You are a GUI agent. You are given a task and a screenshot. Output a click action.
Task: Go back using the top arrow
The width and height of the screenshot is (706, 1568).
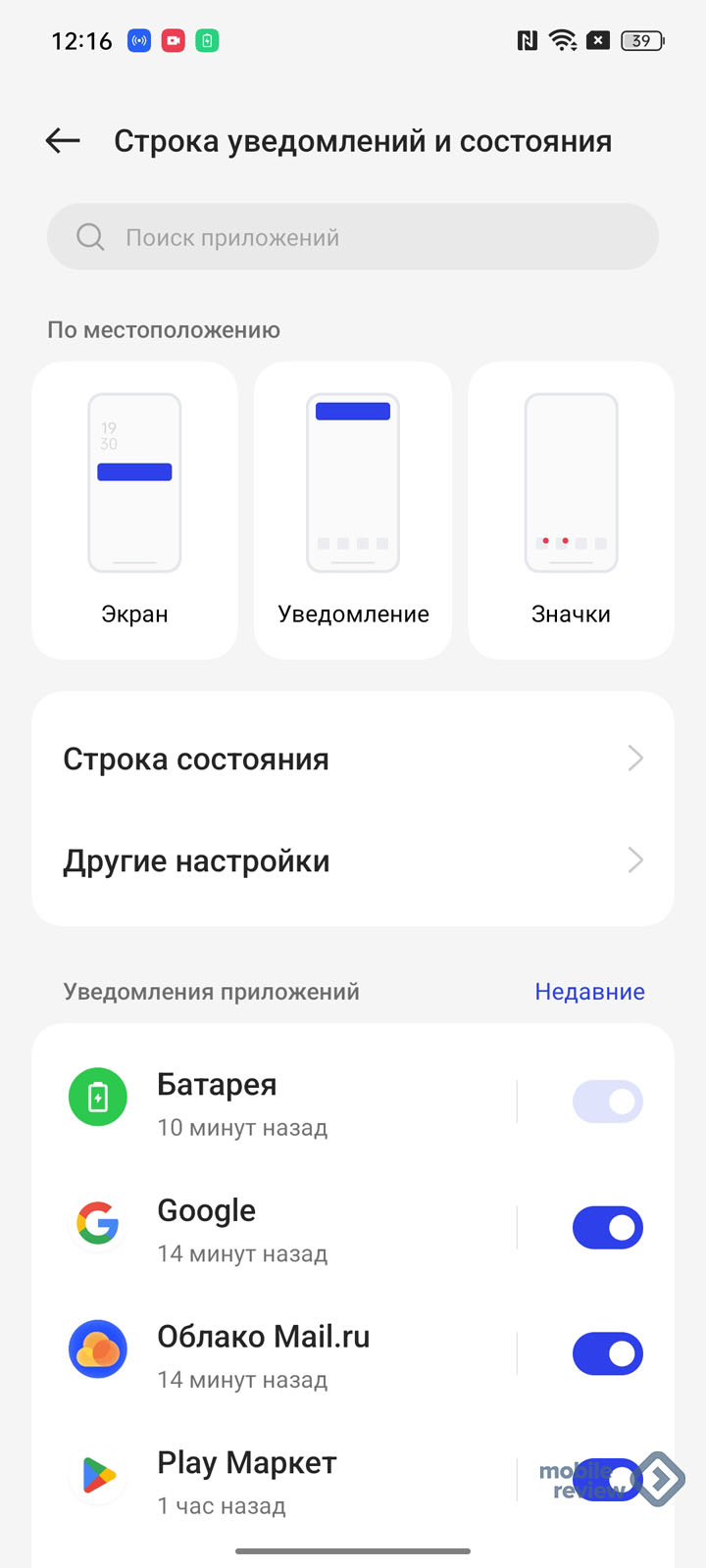pos(63,141)
